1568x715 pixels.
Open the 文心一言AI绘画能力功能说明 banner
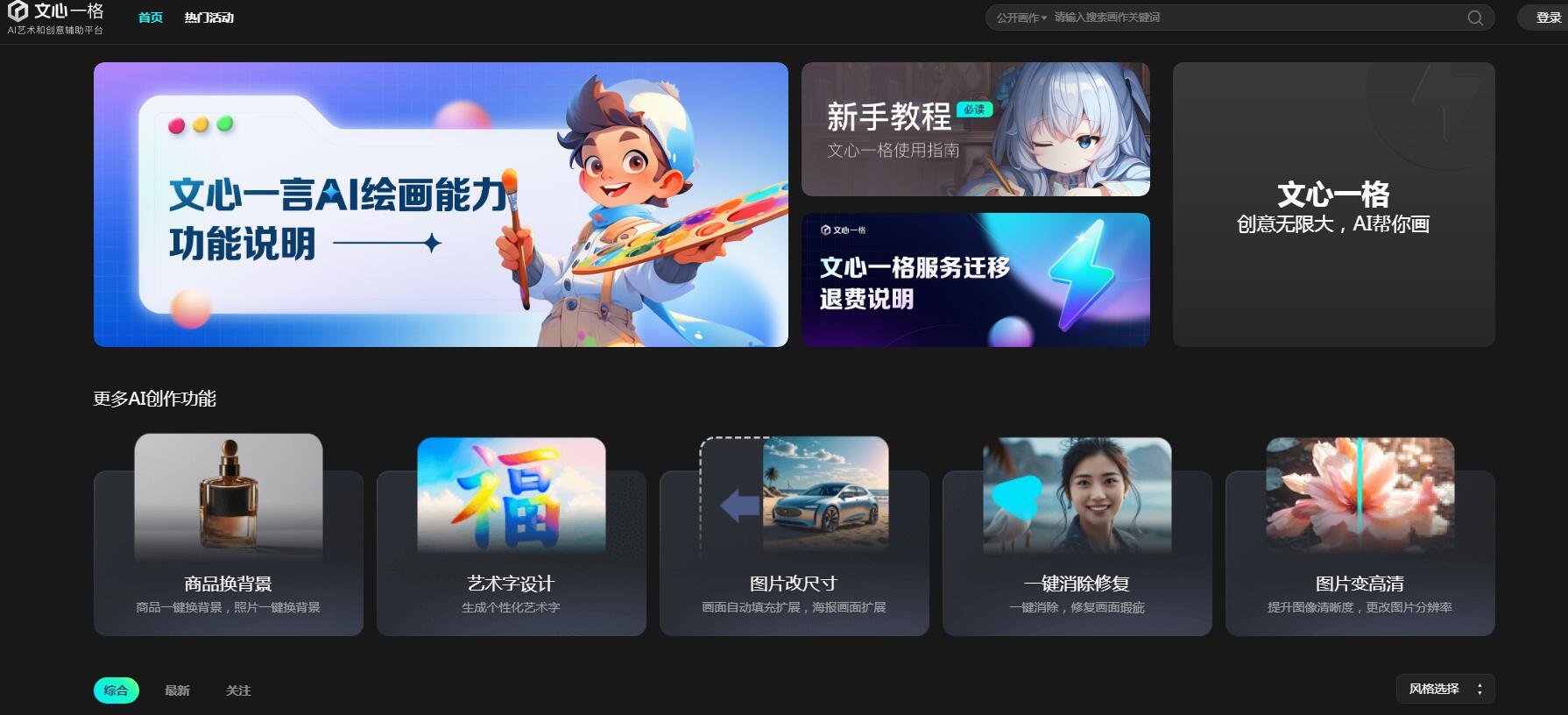pyautogui.click(x=441, y=204)
